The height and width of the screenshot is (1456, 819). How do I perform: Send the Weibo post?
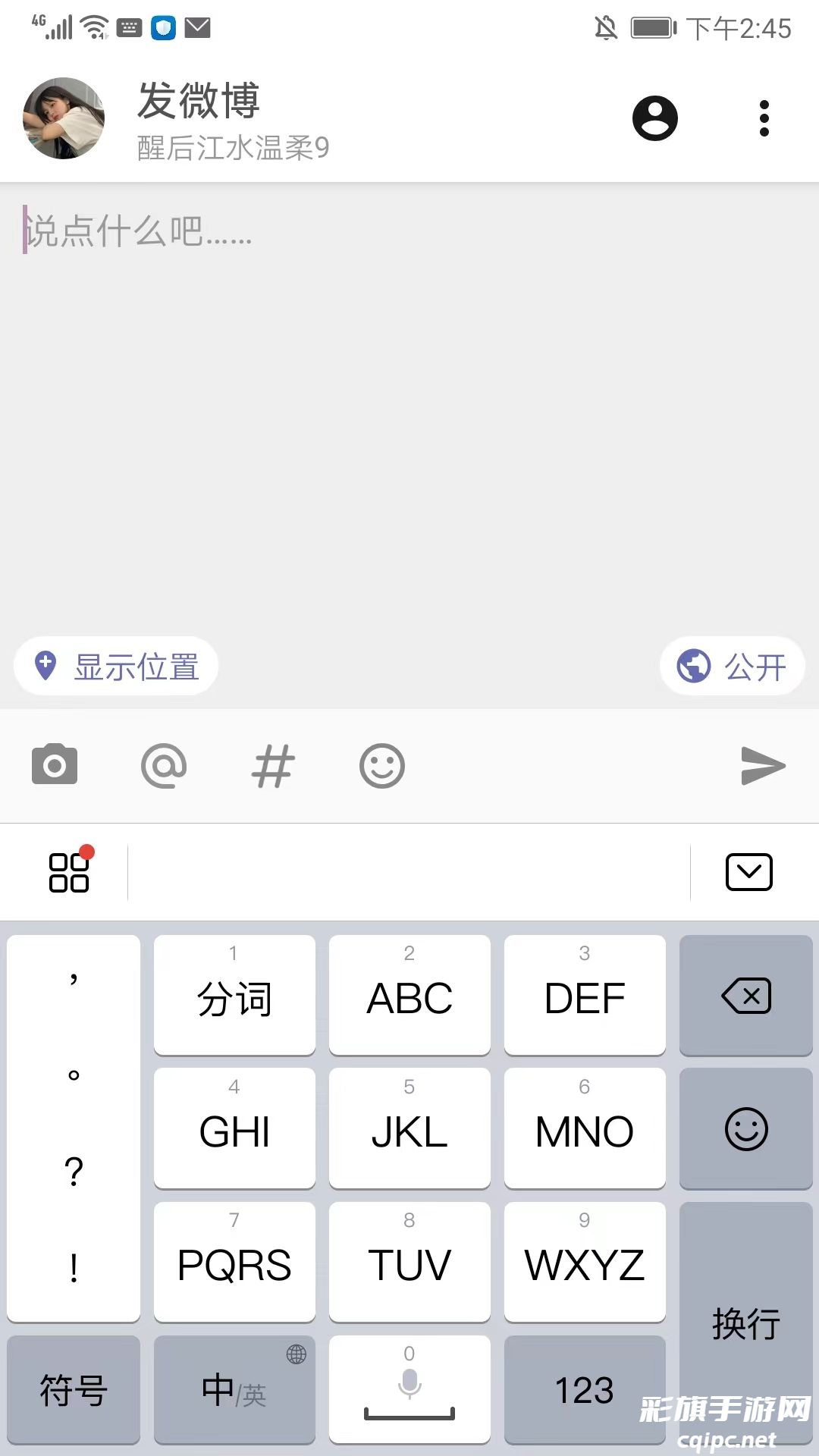763,766
